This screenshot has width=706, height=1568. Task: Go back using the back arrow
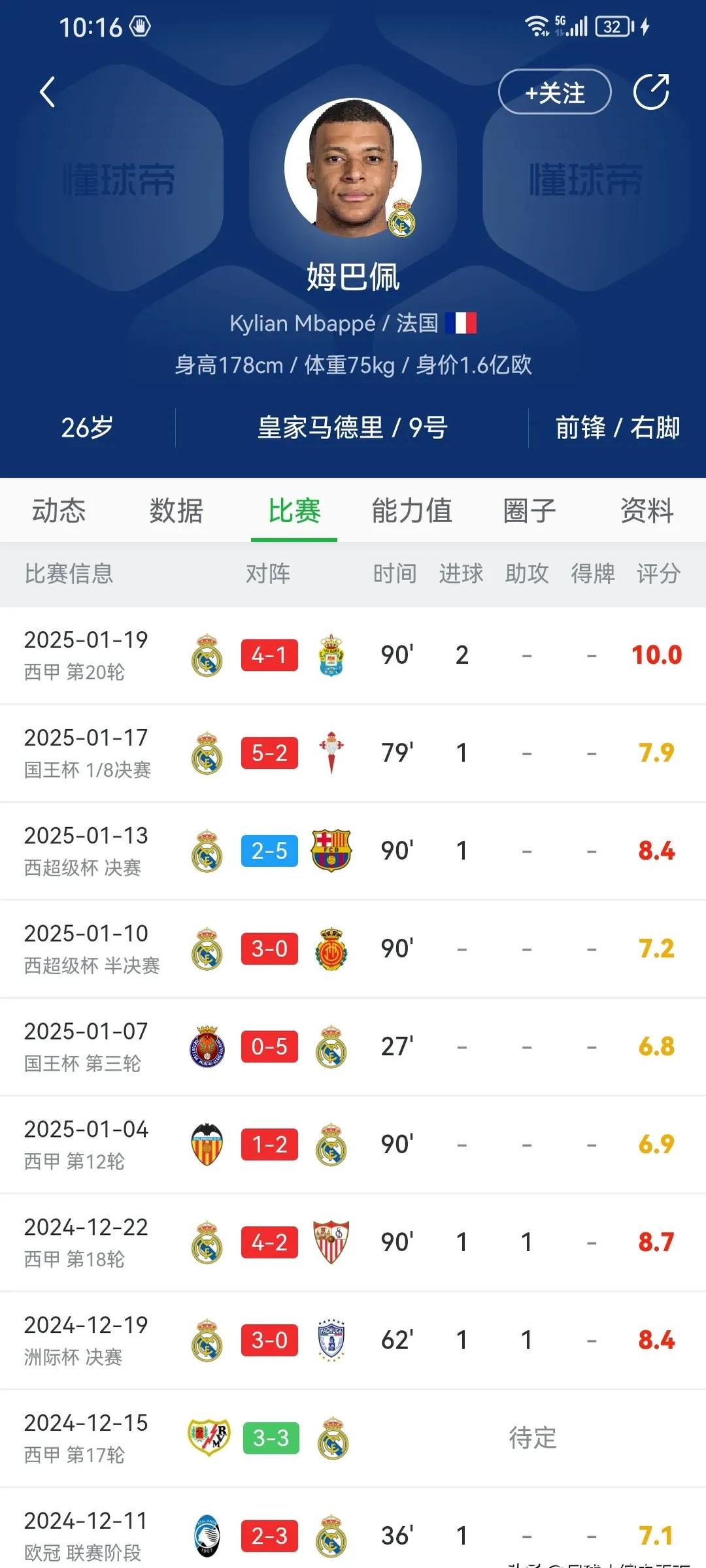tap(47, 91)
